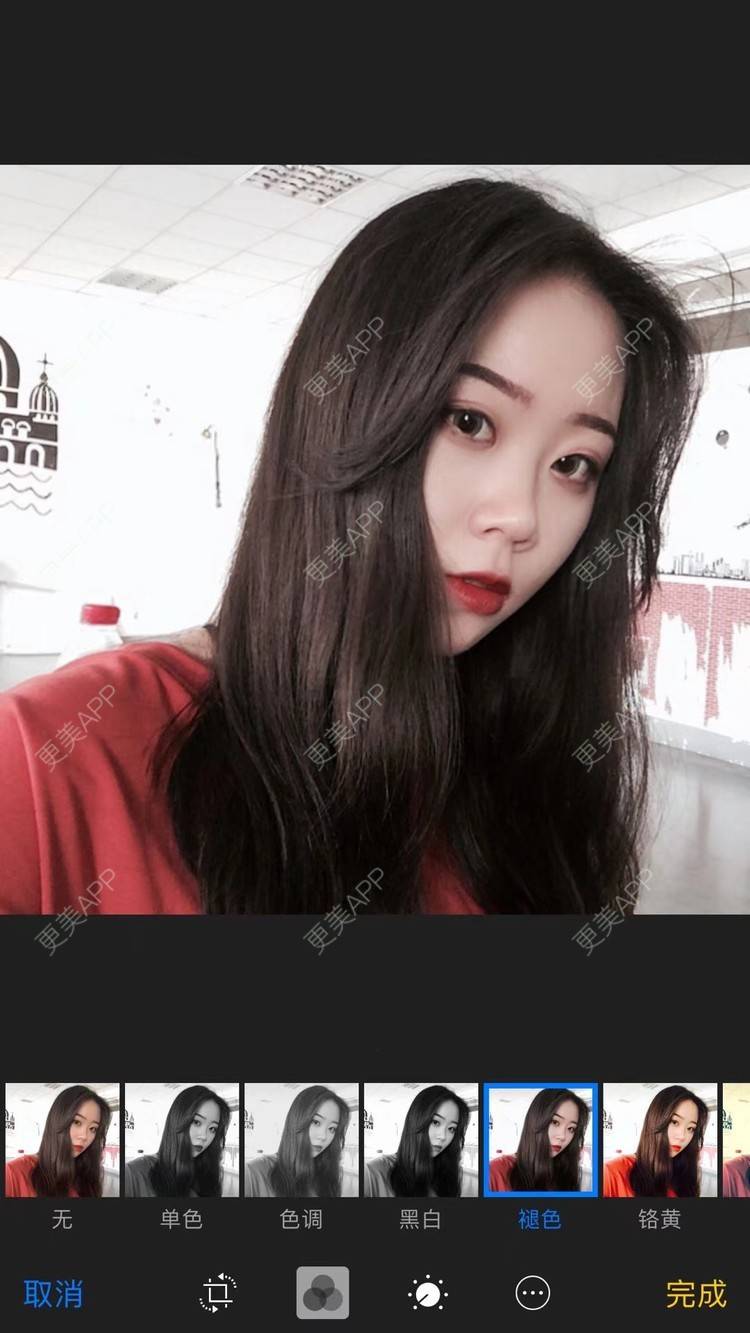The width and height of the screenshot is (750, 1333).
Task: Tap the crop icon in the toolbar
Action: click(216, 1293)
